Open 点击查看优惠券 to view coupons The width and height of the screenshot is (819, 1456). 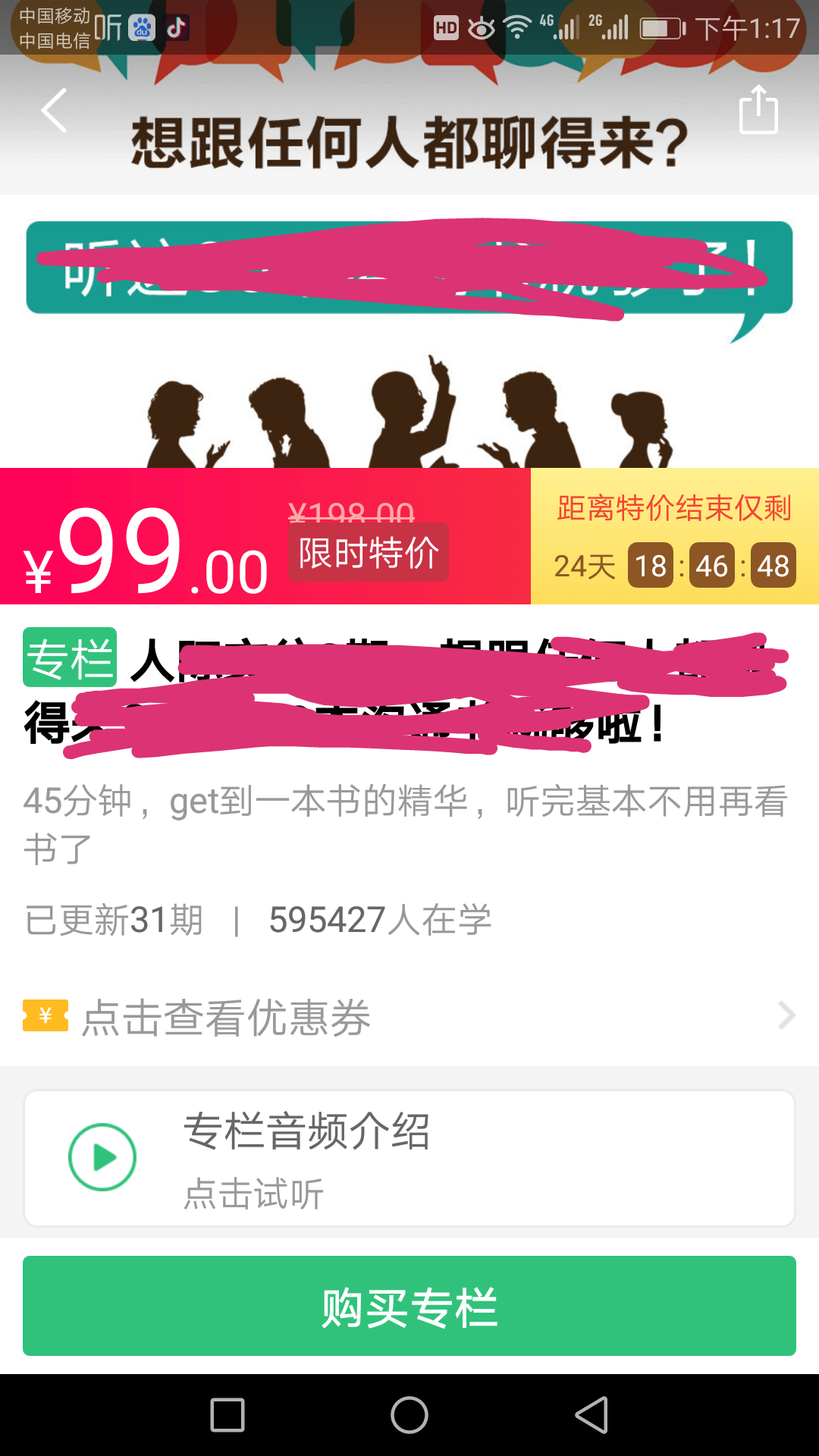pos(227,1018)
